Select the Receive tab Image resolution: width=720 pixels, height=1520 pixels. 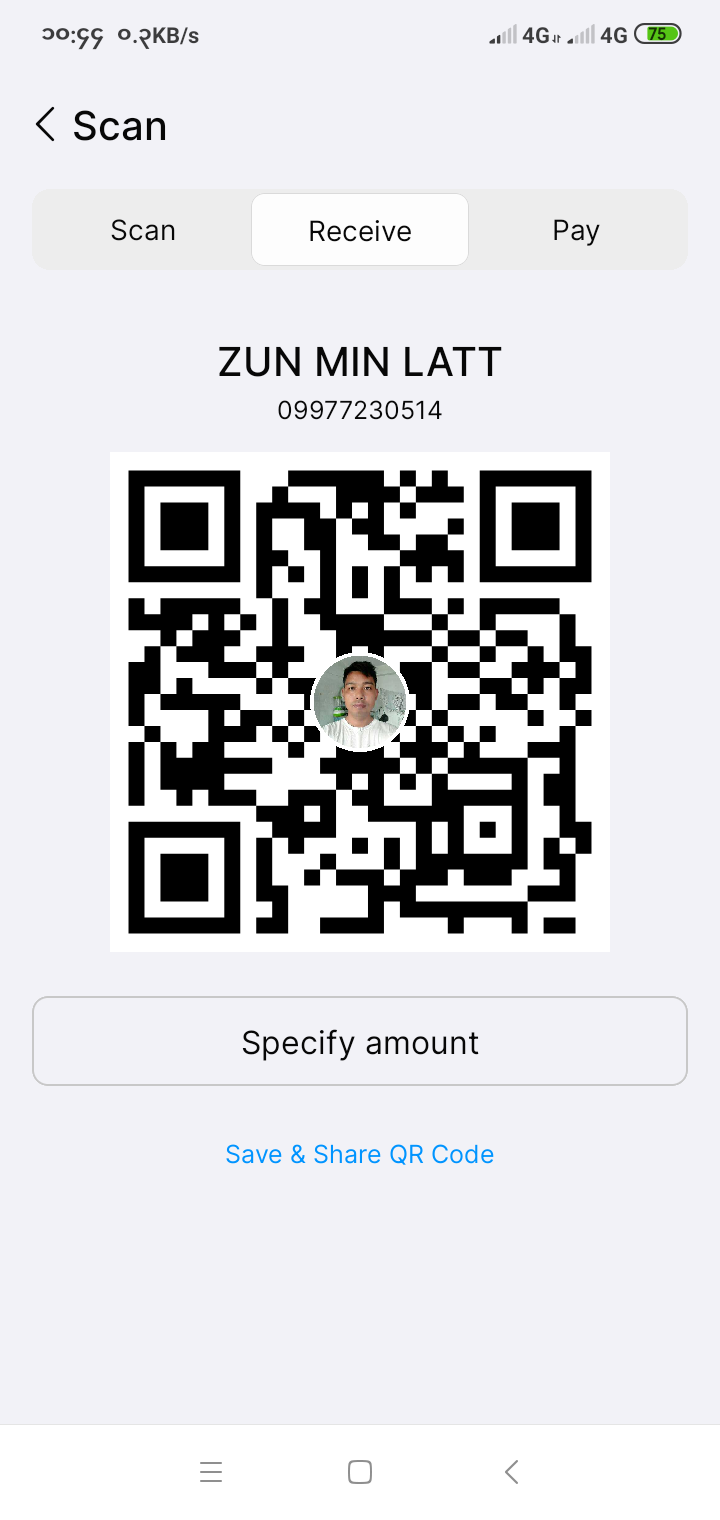(x=360, y=230)
